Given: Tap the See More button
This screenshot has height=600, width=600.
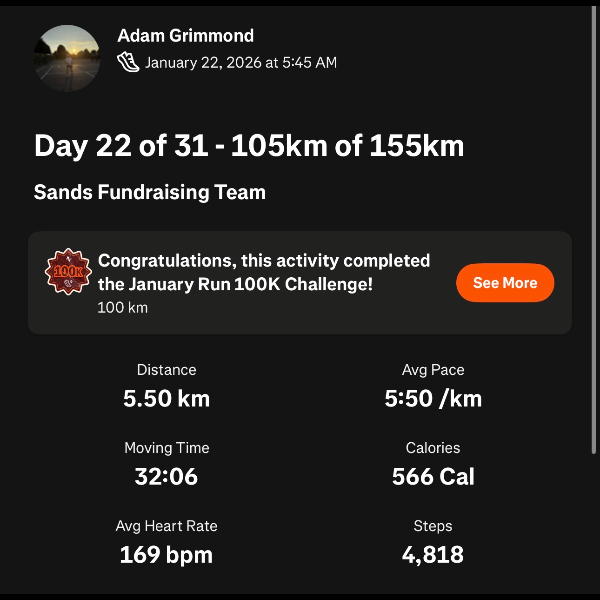Looking at the screenshot, I should pyautogui.click(x=505, y=283).
